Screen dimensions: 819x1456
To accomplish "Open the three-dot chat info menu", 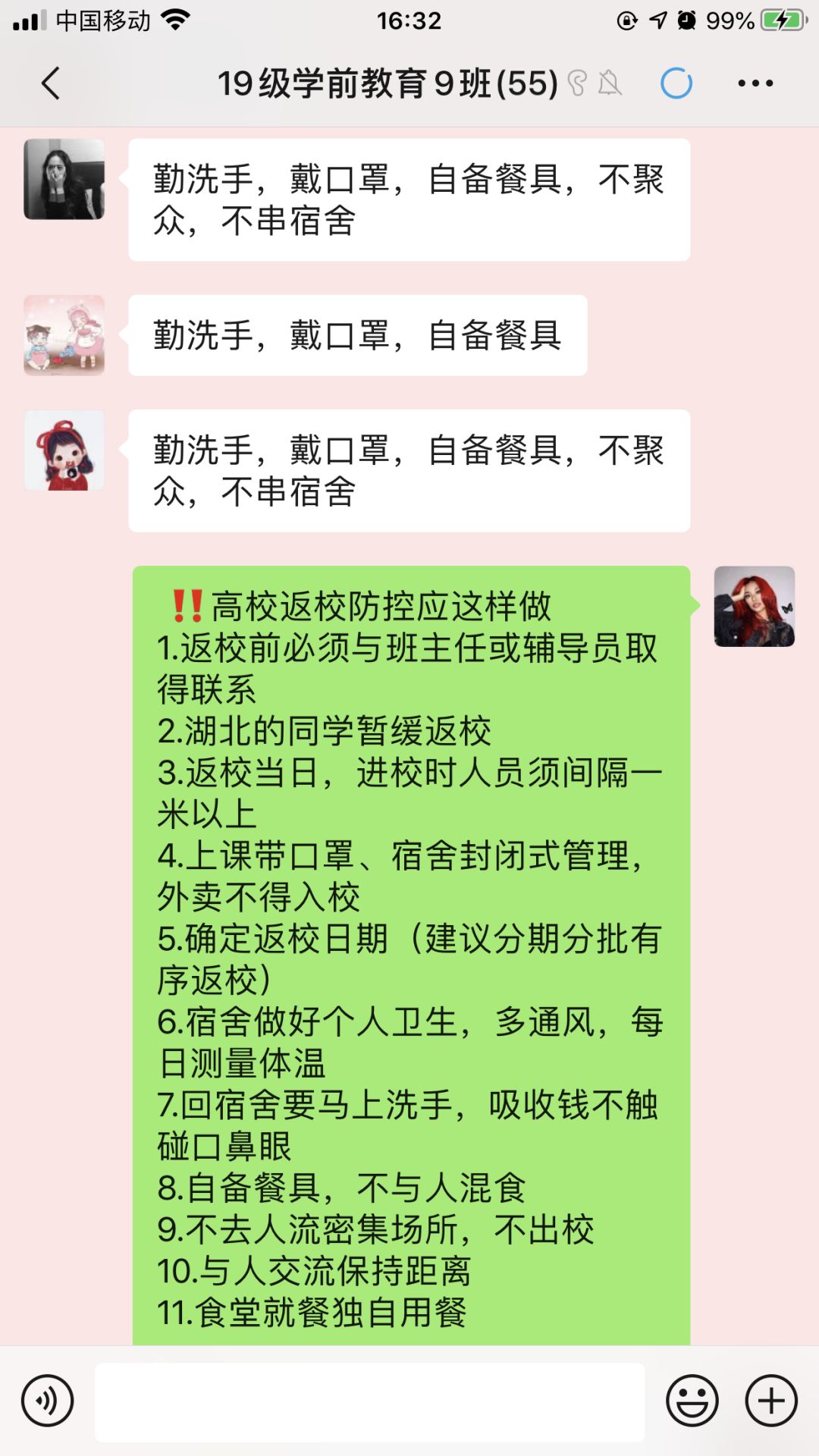I will (x=755, y=83).
